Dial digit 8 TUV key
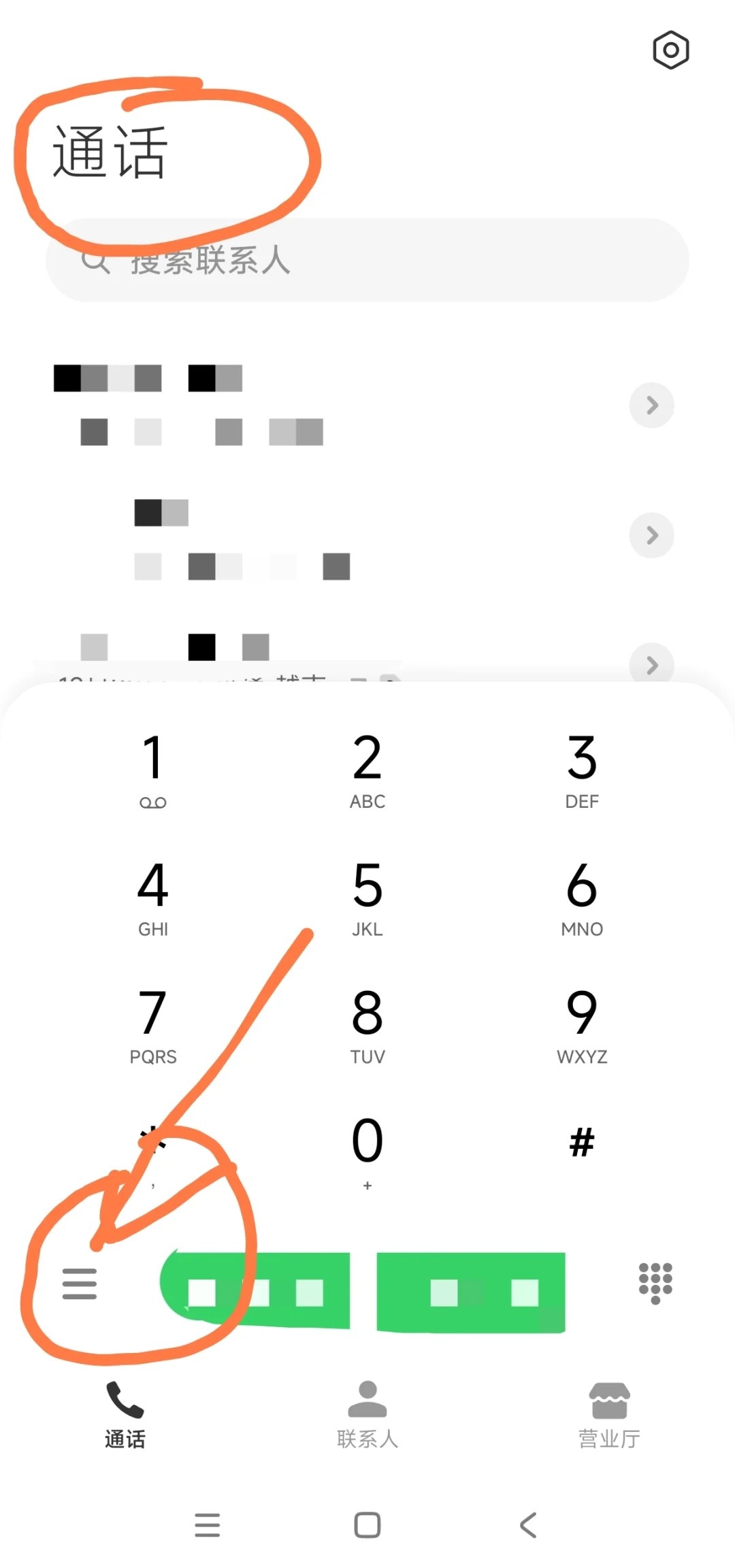 click(367, 1025)
